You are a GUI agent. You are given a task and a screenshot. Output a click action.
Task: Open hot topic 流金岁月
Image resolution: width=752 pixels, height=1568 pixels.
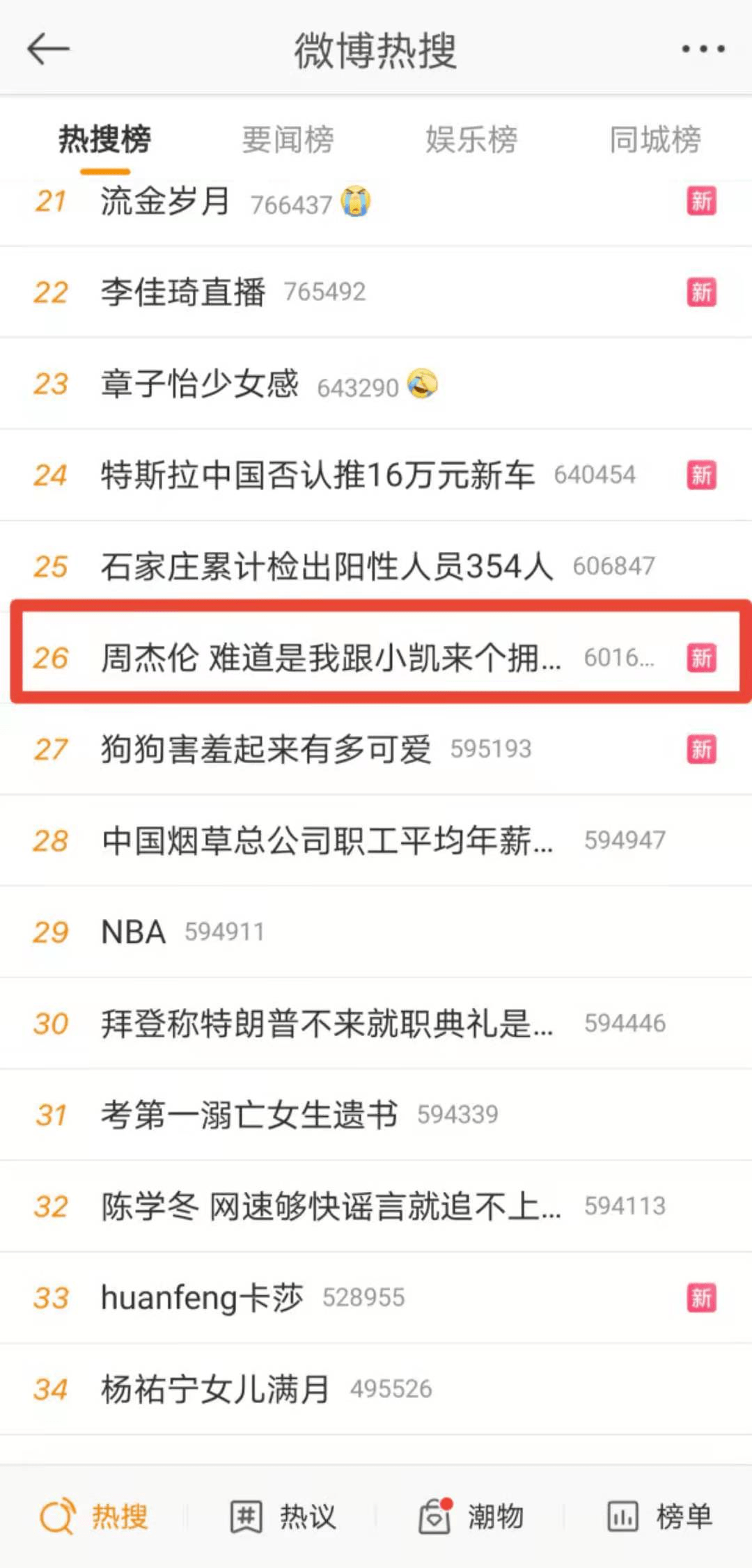[x=376, y=202]
